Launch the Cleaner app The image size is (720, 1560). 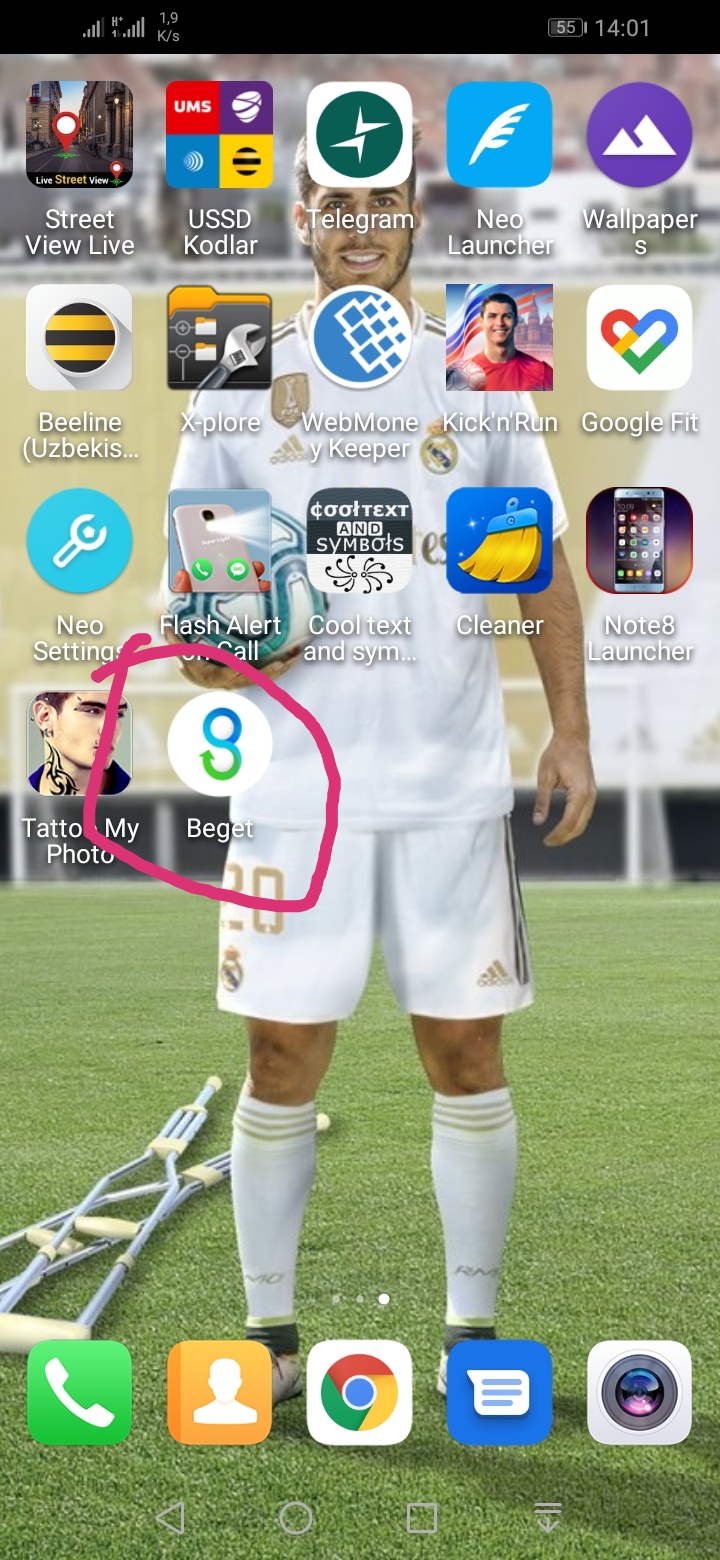click(499, 541)
